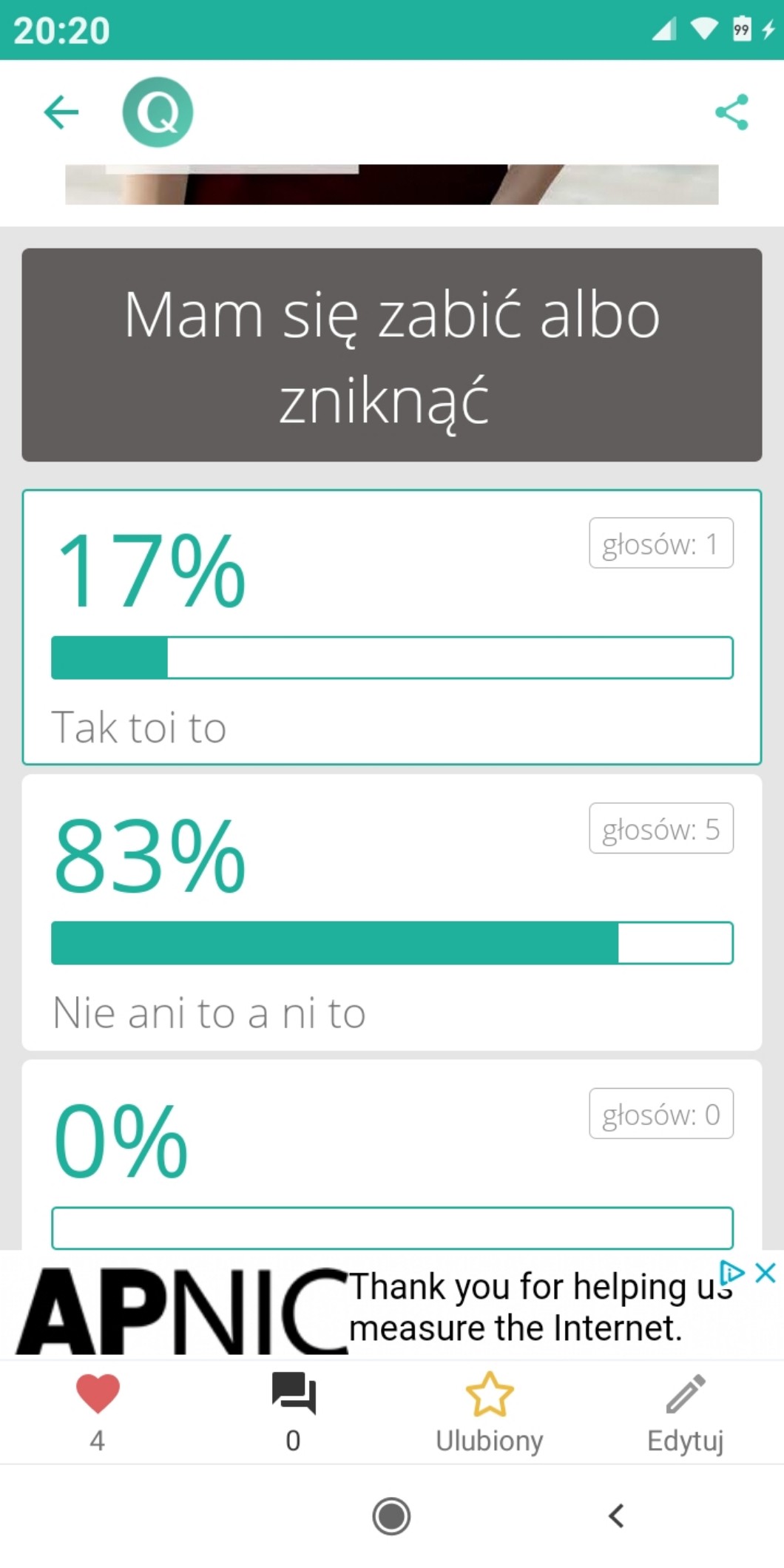
Task: Tap the system home button
Action: (x=391, y=1516)
